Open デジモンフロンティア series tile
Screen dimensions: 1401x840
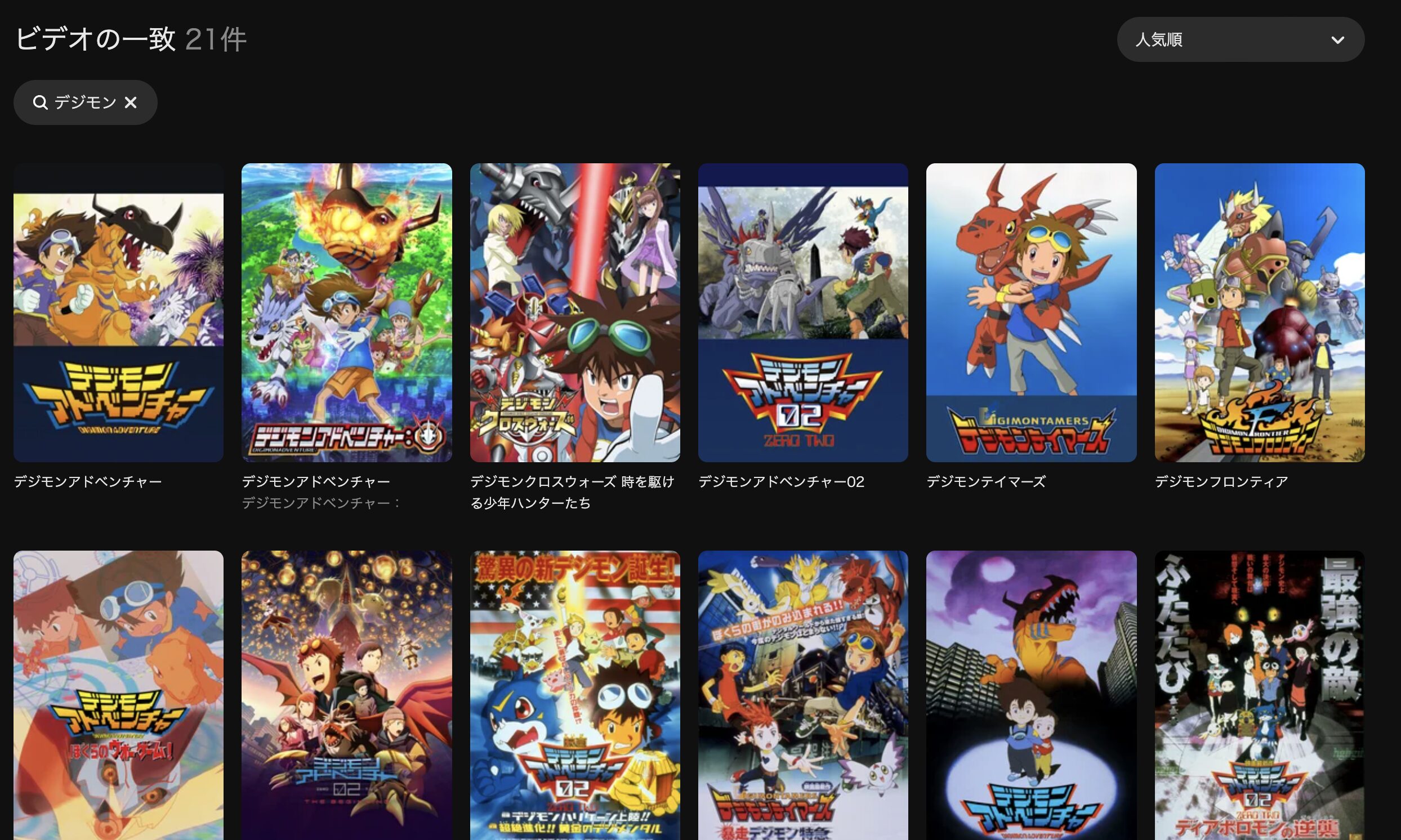coord(1259,312)
